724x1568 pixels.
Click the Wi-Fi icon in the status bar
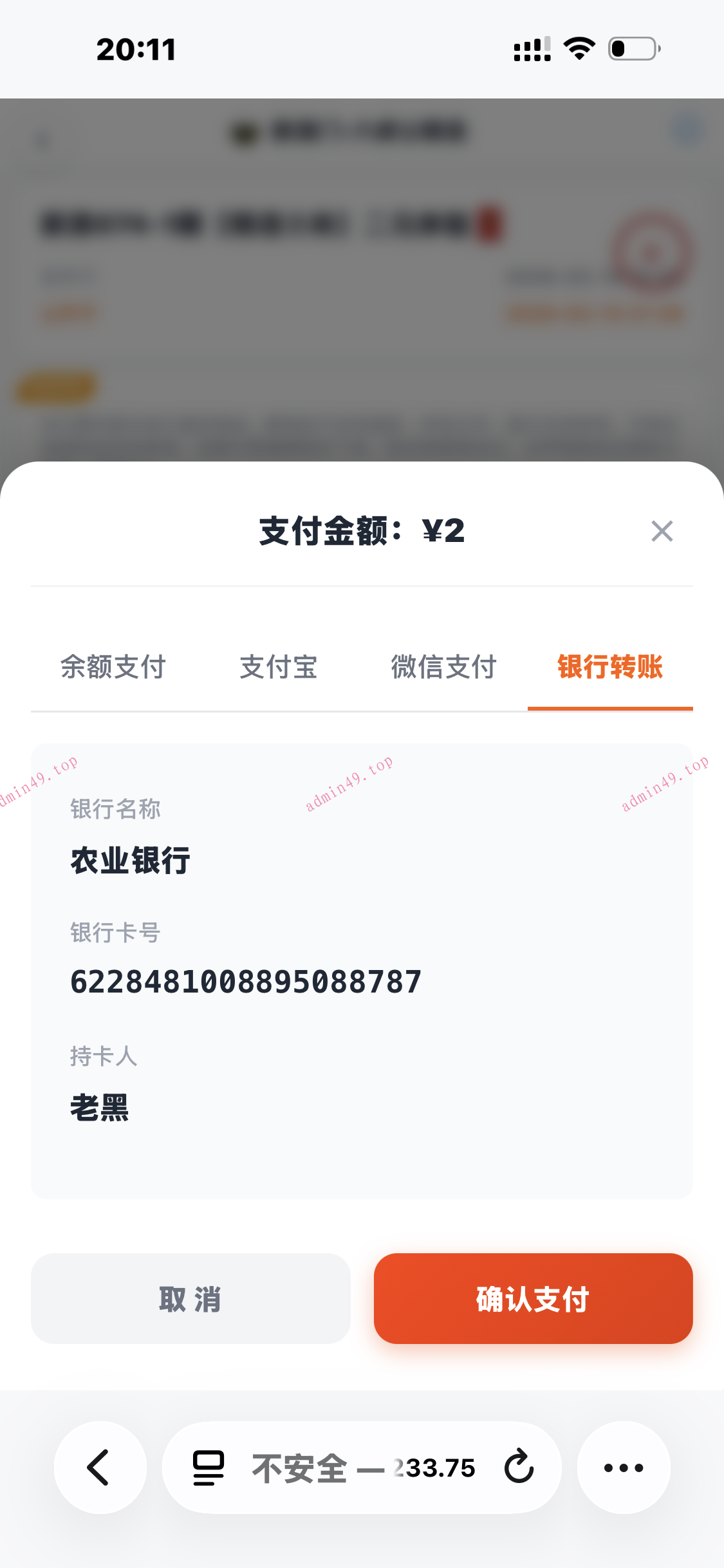(577, 48)
